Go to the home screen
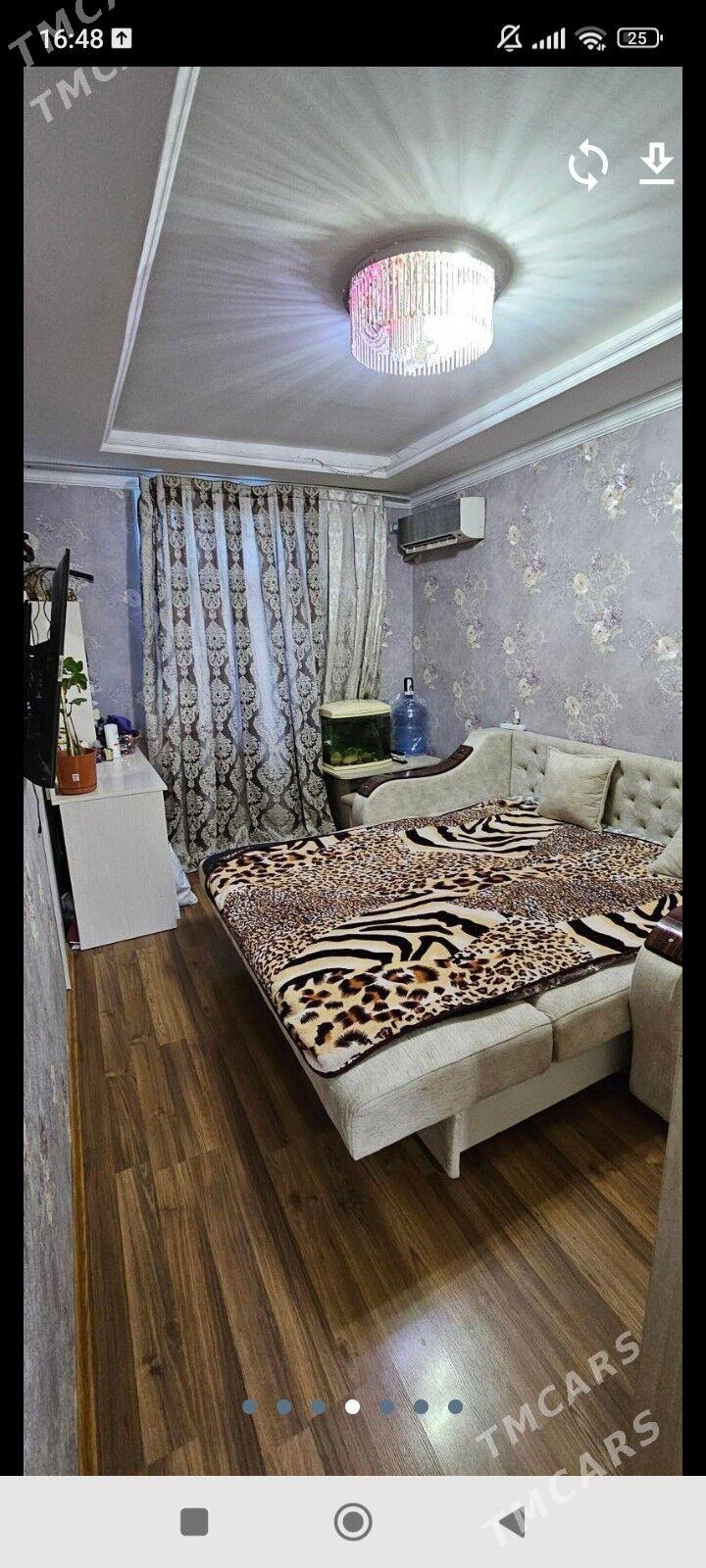This screenshot has height=1568, width=706. [x=353, y=1522]
